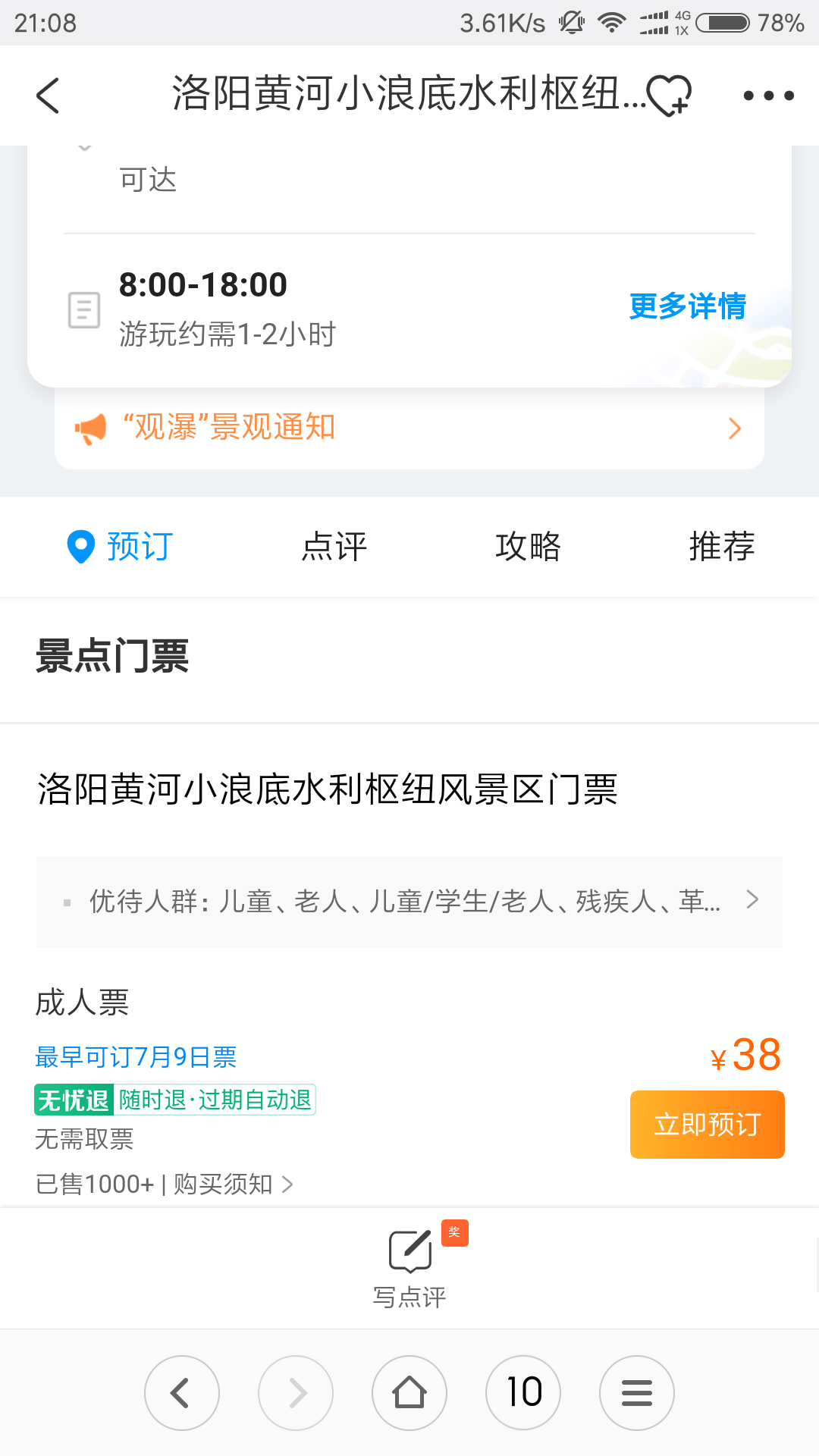The image size is (819, 1456).
Task: Go to the browser home page
Action: pos(409,1393)
